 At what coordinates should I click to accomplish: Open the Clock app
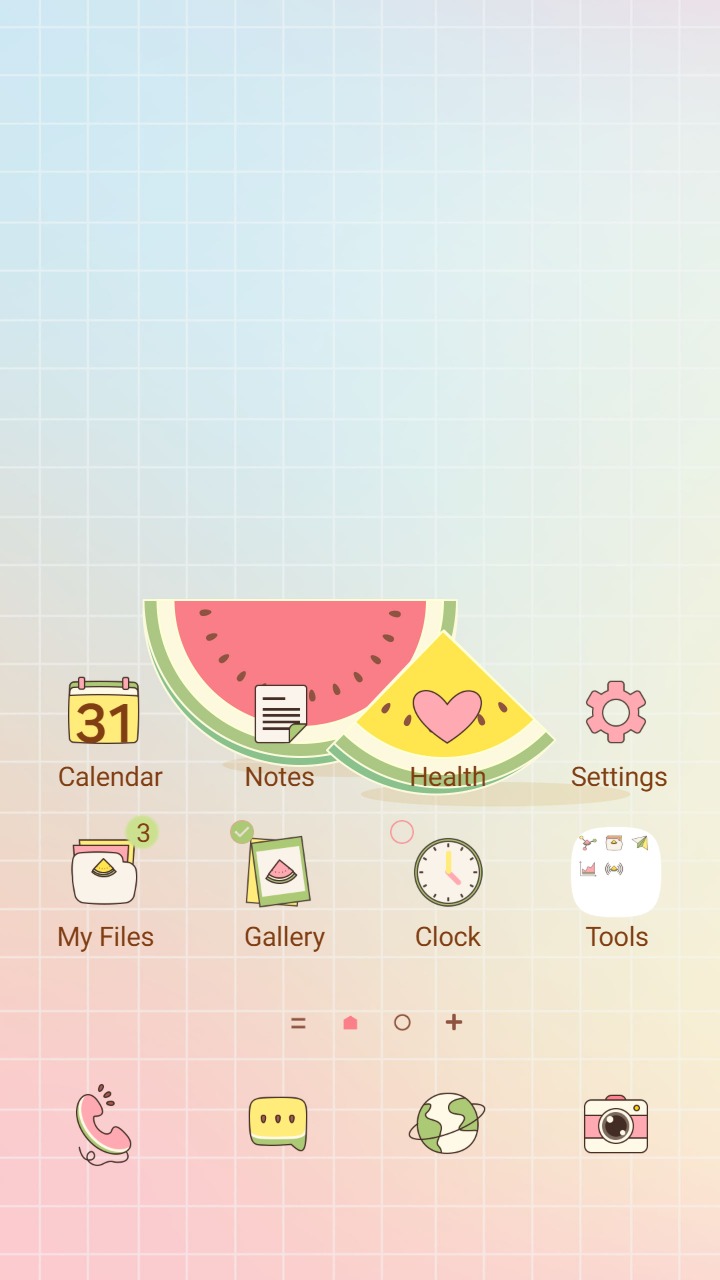tap(448, 872)
